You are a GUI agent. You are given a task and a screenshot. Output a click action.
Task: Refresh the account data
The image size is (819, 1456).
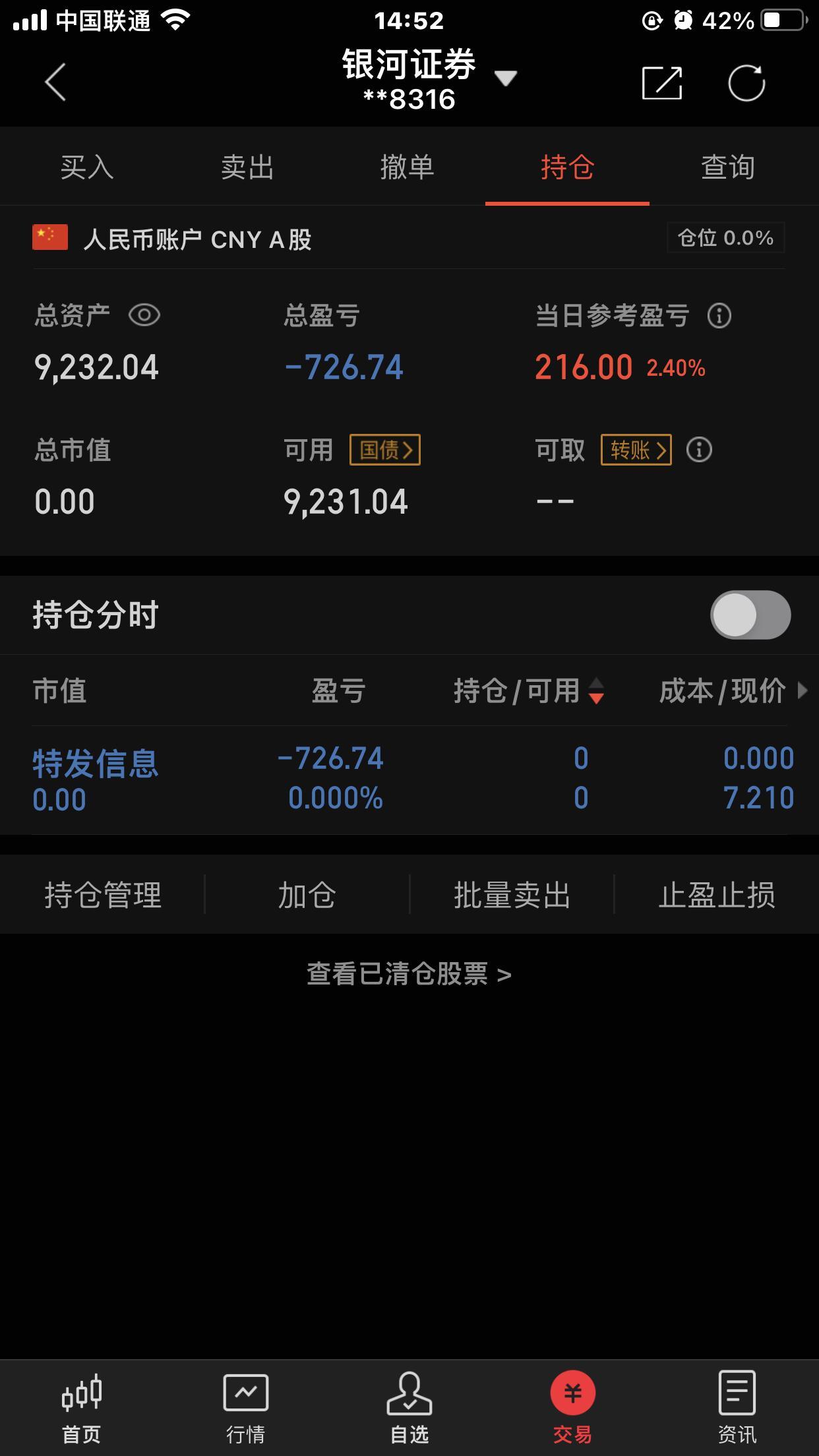(x=746, y=82)
